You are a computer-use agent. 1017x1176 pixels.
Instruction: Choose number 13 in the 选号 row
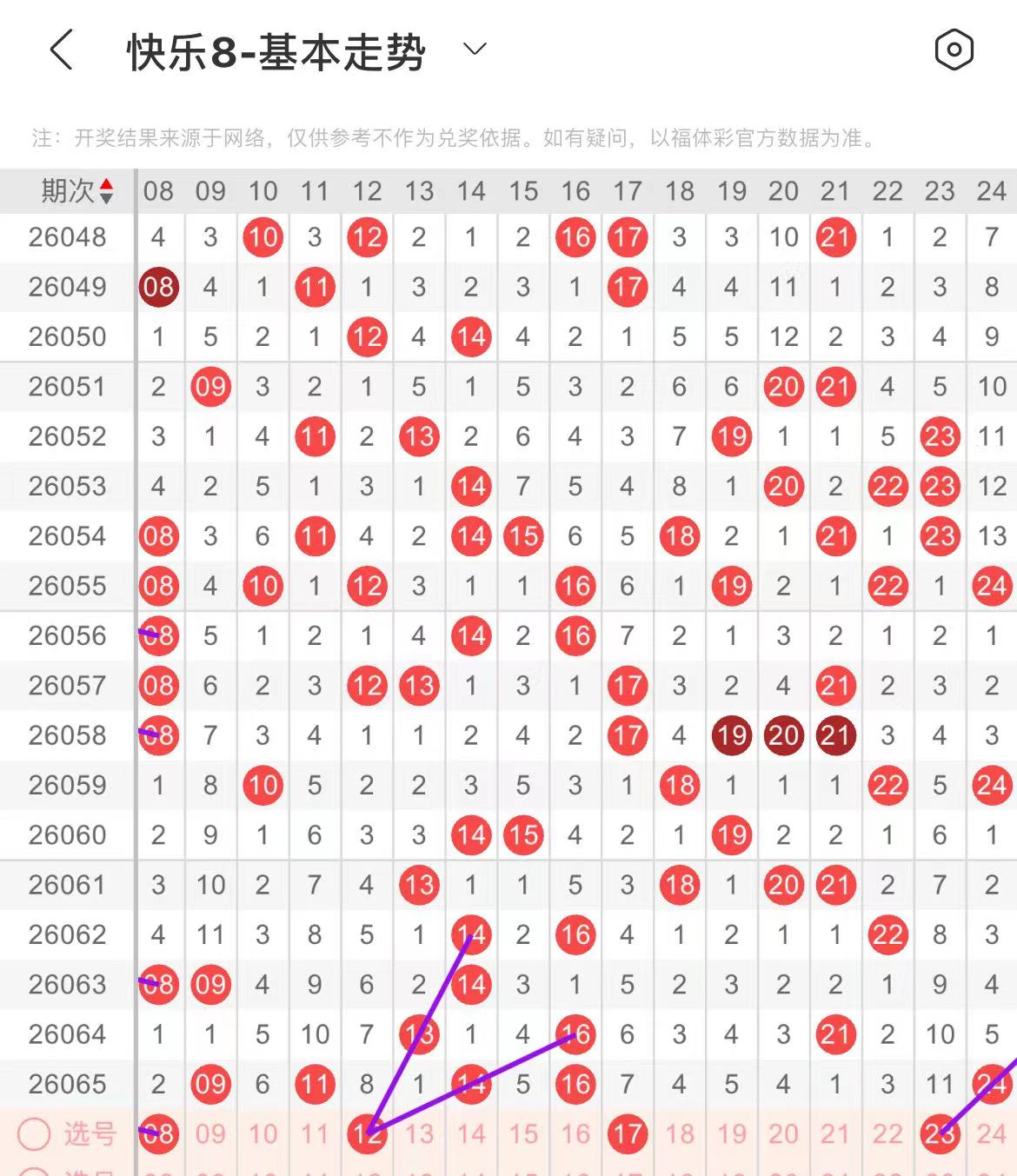419,1133
